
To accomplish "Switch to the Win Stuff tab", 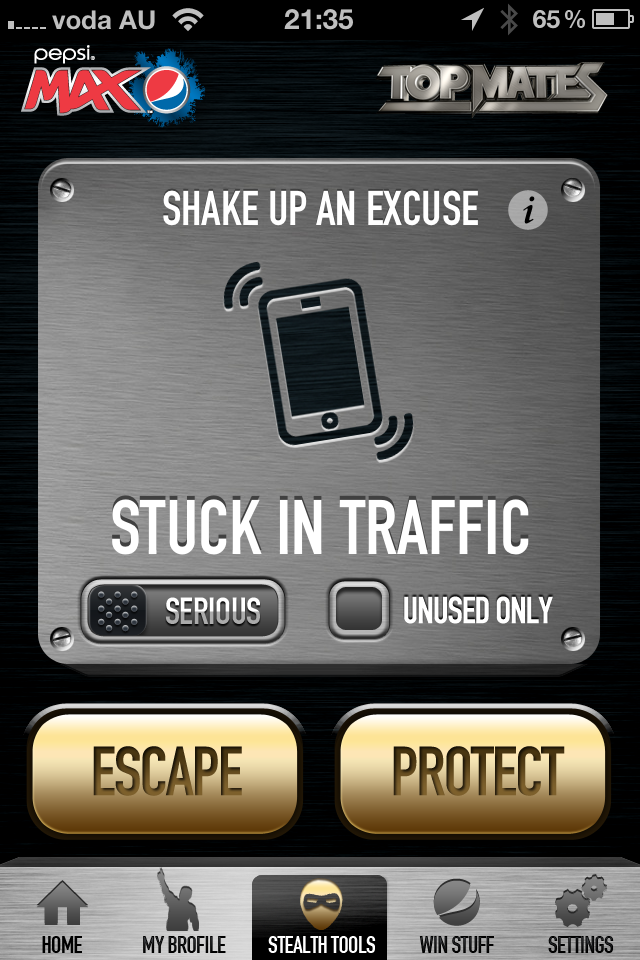I will (456, 915).
